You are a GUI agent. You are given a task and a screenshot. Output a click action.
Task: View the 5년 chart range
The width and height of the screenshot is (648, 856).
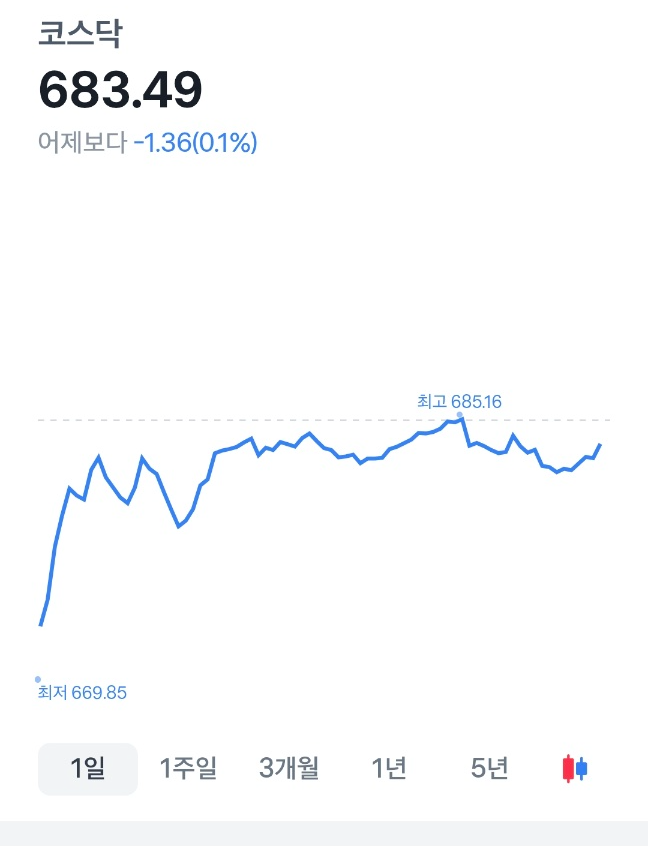(490, 769)
